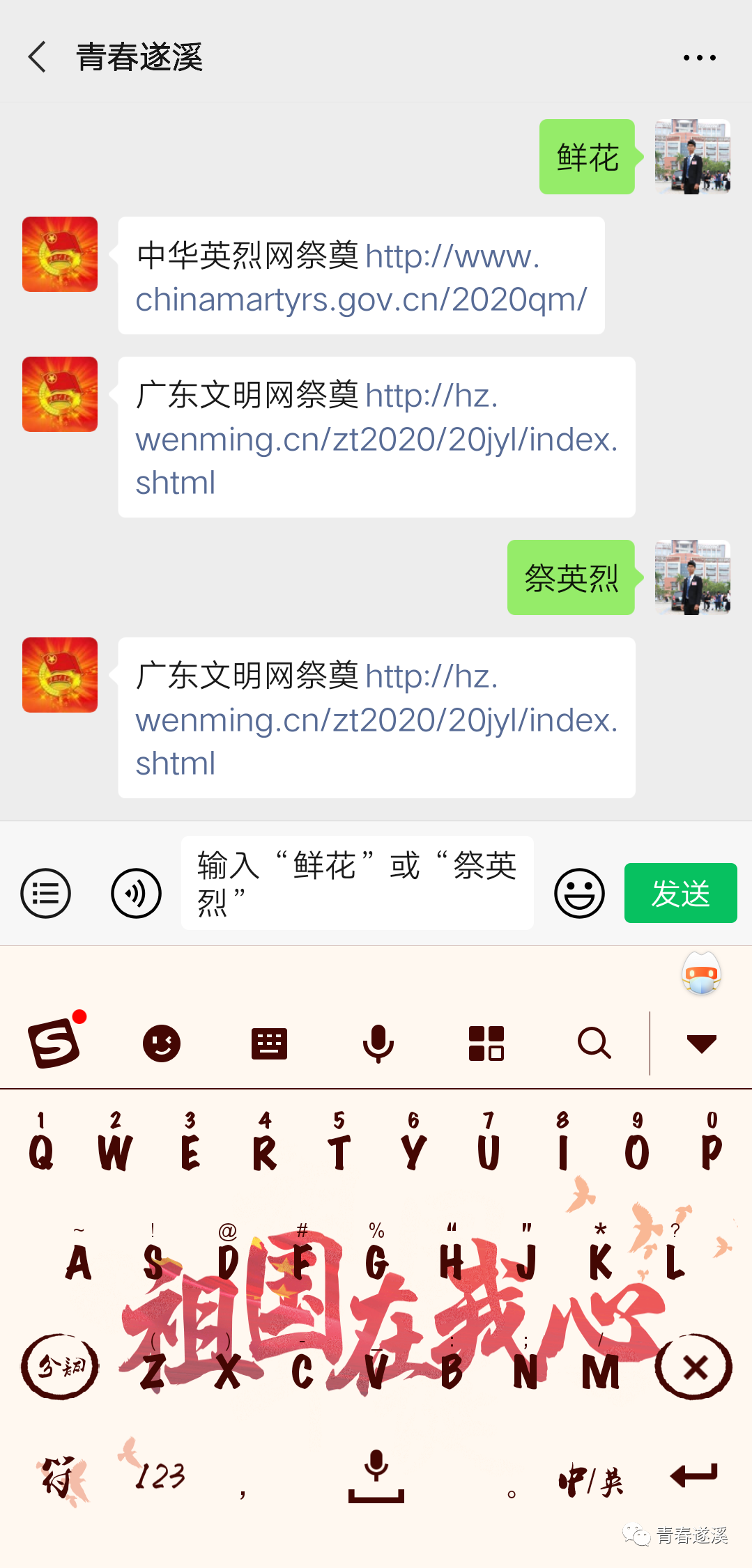
Task: Tap the keyboard return key
Action: [x=694, y=1475]
